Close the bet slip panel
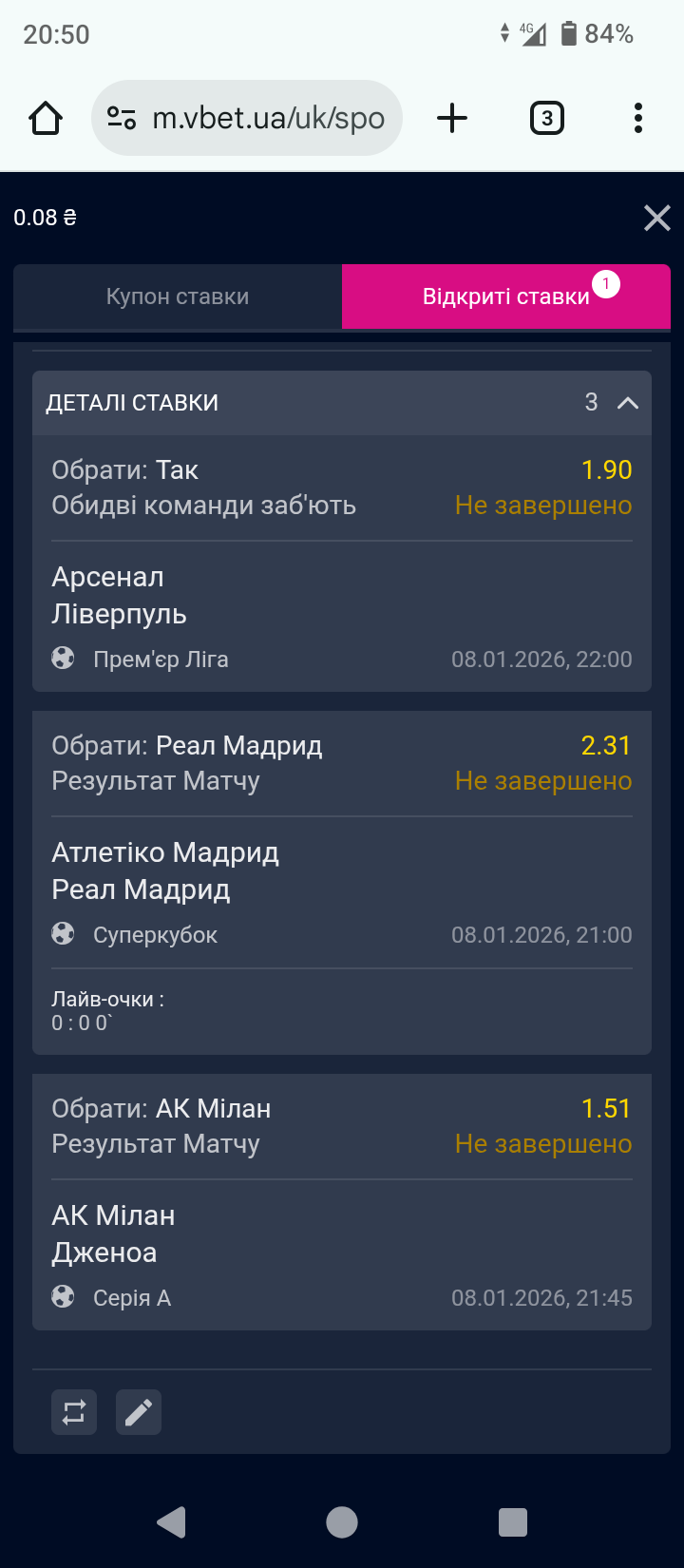Image resolution: width=684 pixels, height=1568 pixels. click(x=656, y=218)
